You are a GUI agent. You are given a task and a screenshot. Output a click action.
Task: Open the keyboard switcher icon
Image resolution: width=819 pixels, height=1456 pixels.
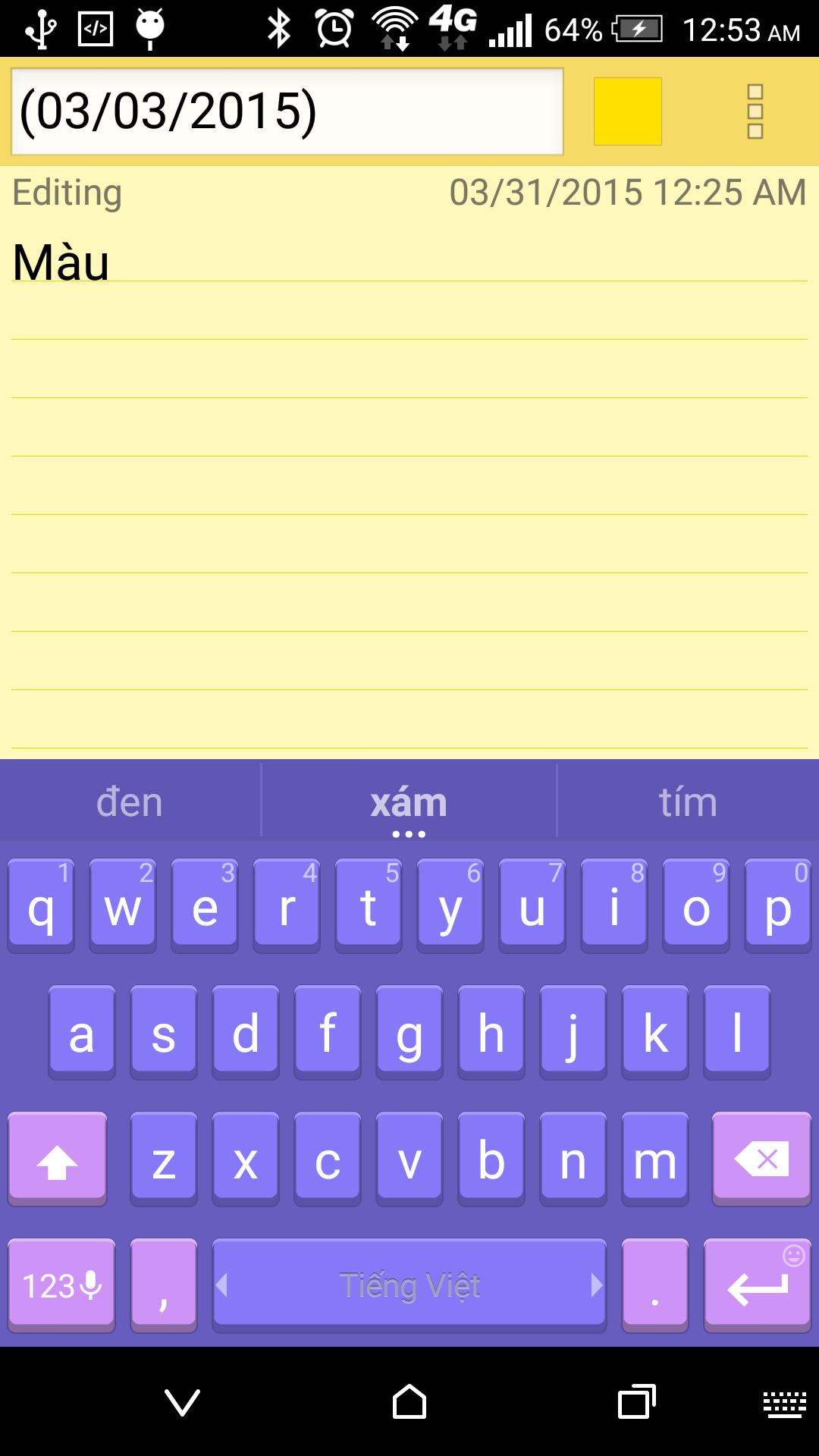tap(784, 1404)
